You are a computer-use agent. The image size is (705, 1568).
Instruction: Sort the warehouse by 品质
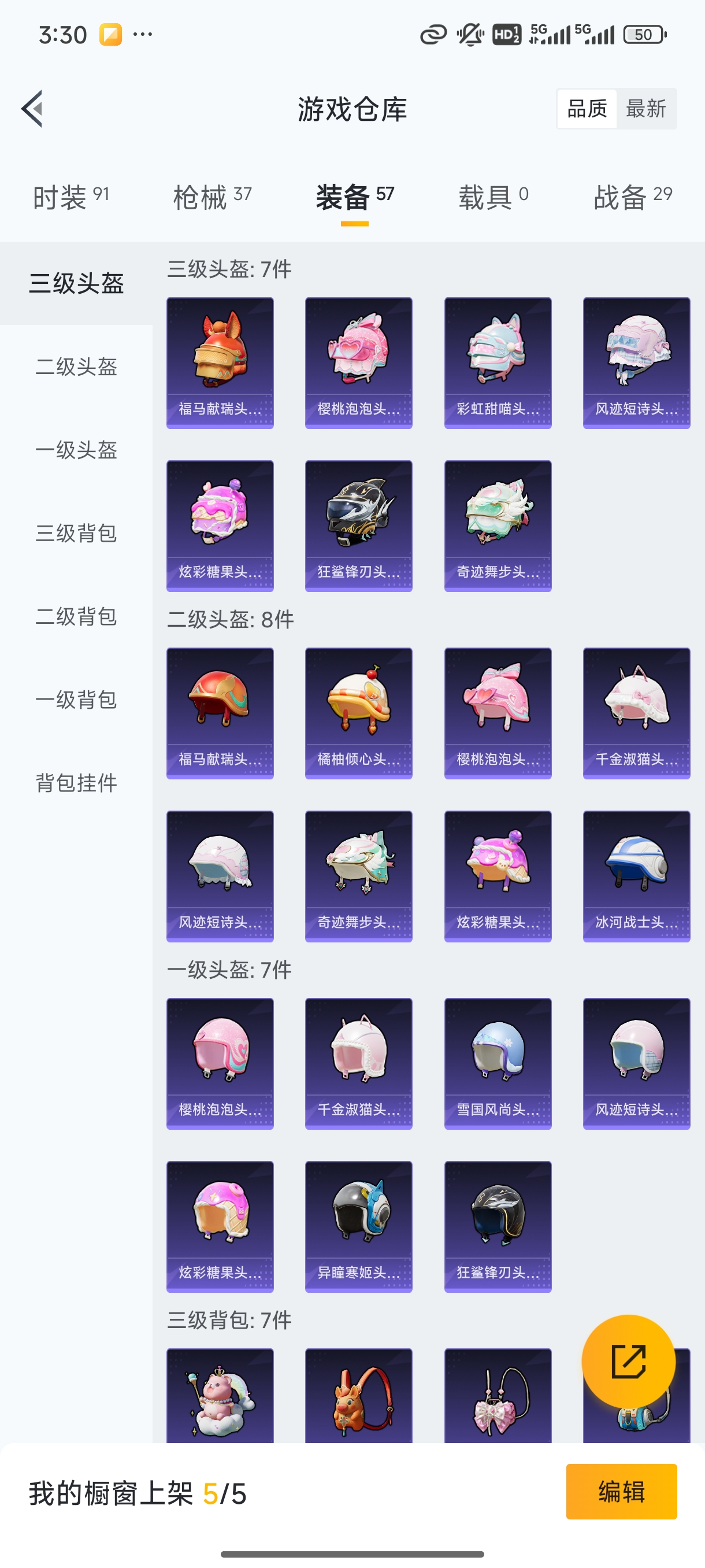587,109
